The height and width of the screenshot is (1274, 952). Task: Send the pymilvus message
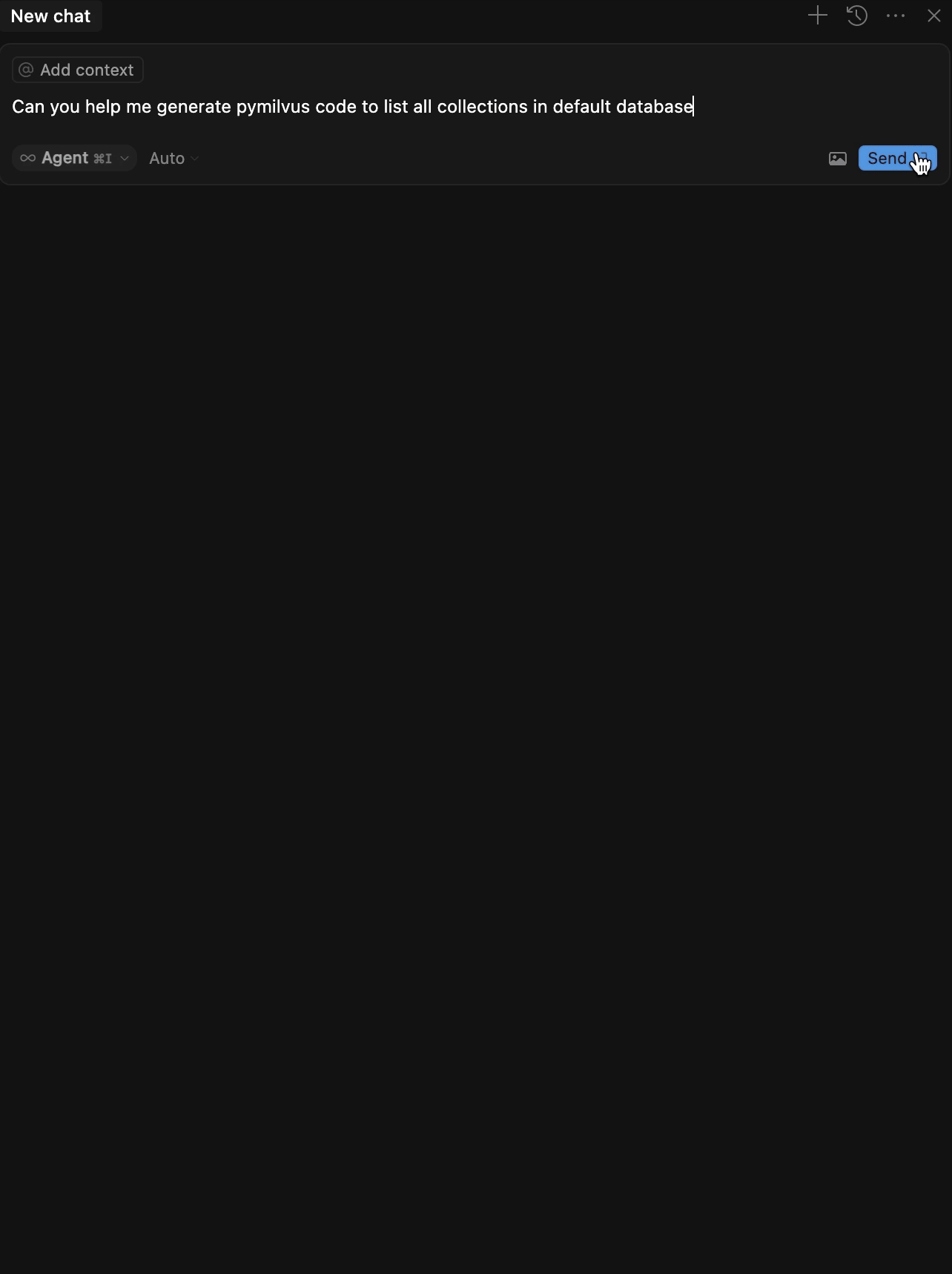888,158
